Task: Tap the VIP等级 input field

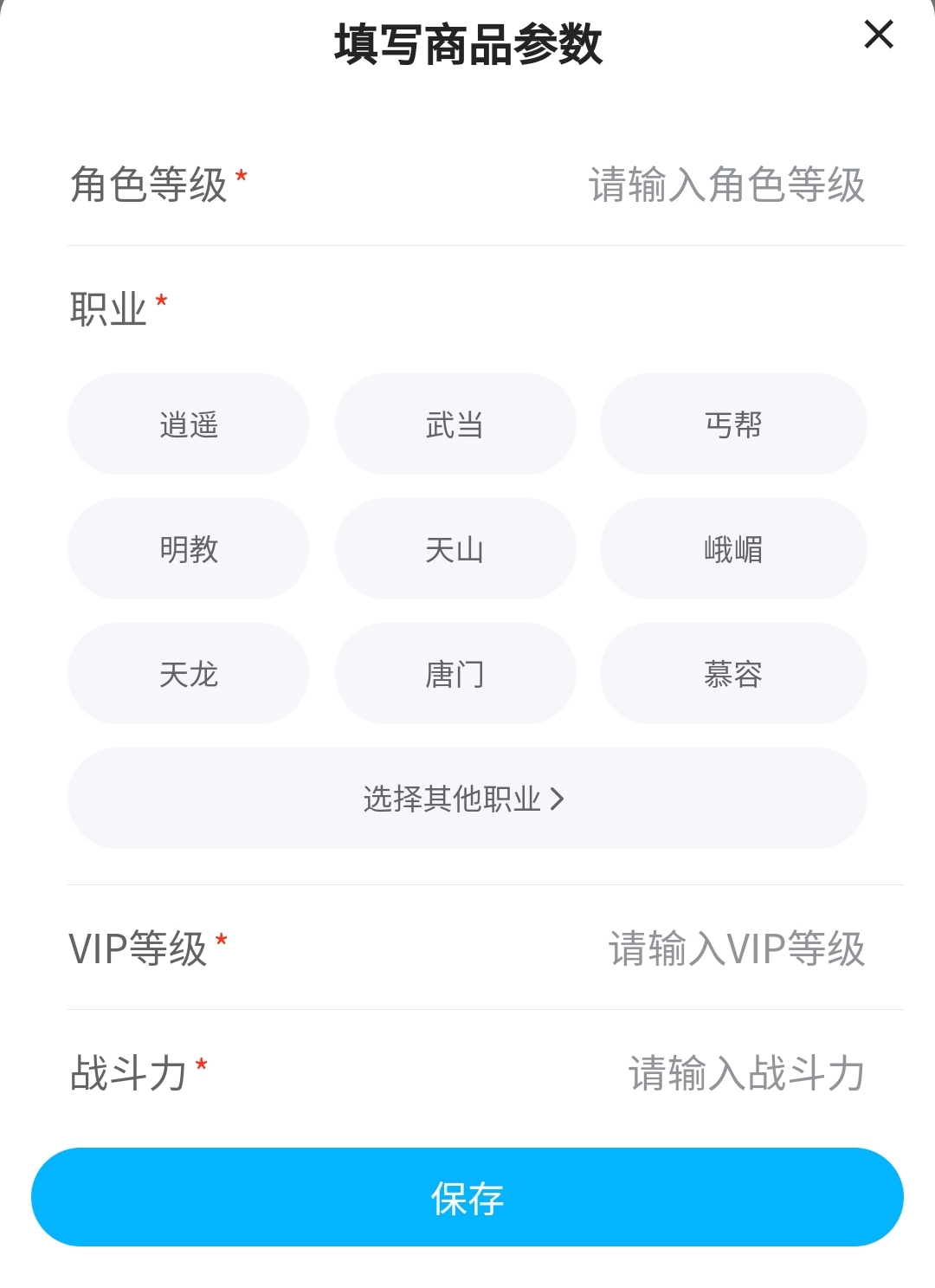Action: point(736,948)
